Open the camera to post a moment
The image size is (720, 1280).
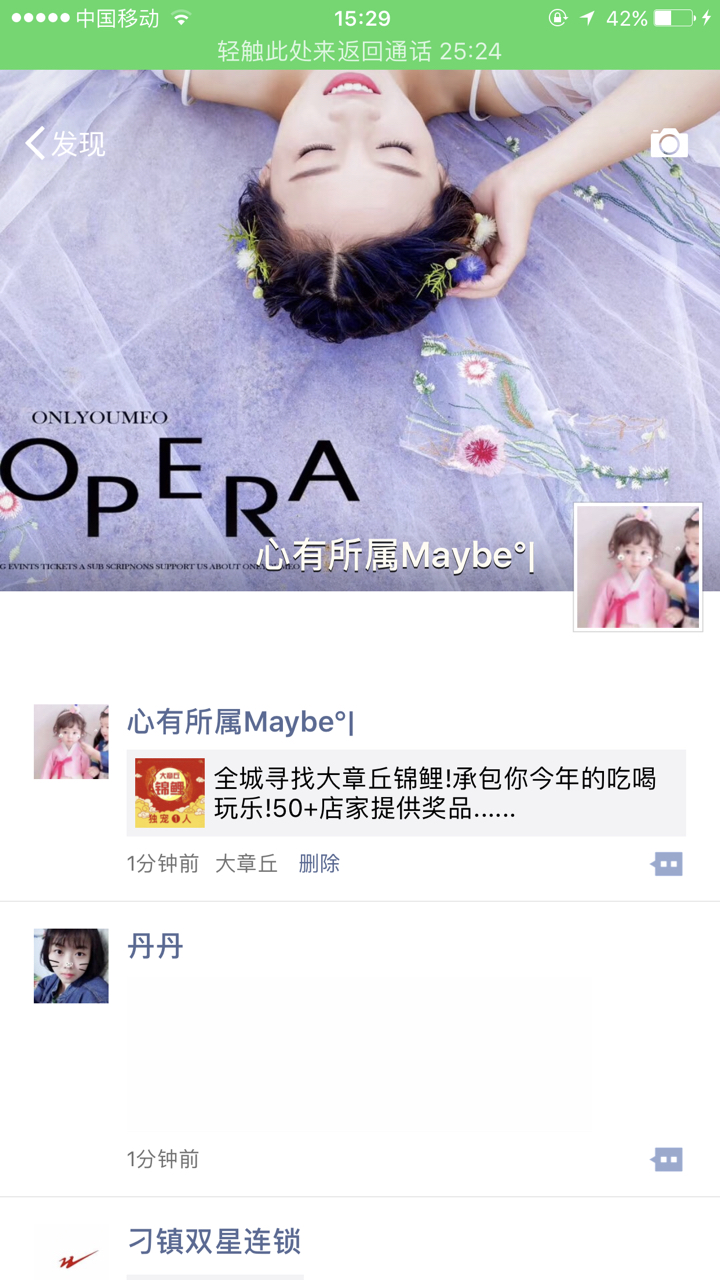pos(669,143)
